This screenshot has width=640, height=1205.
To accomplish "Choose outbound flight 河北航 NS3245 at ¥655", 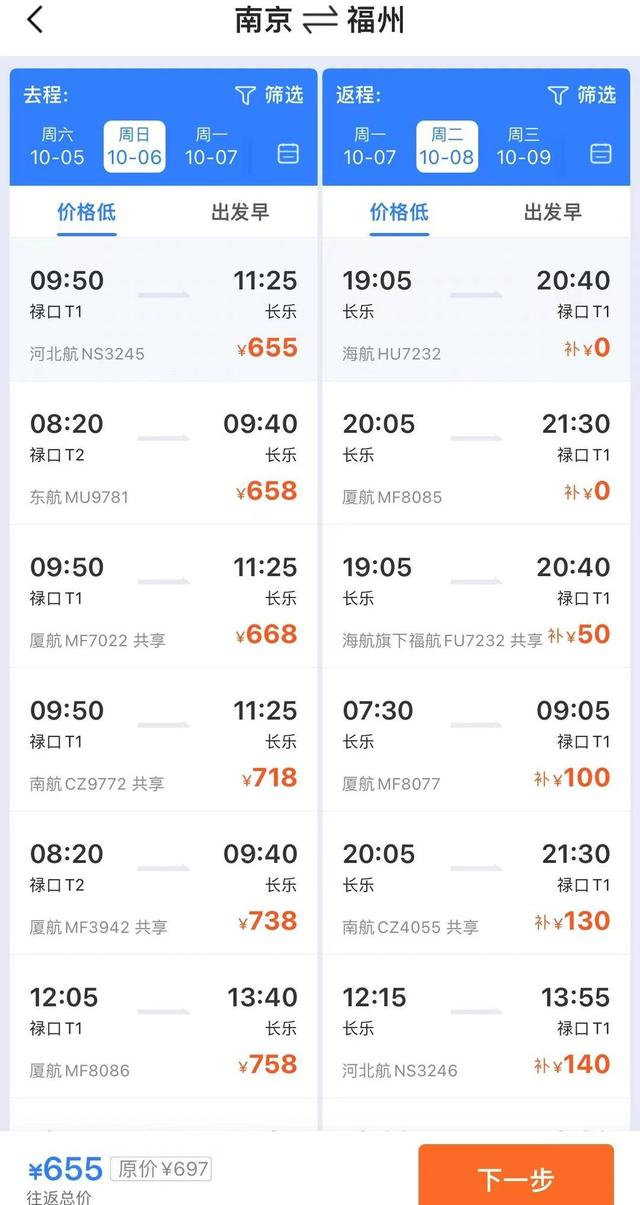I will tap(163, 310).
